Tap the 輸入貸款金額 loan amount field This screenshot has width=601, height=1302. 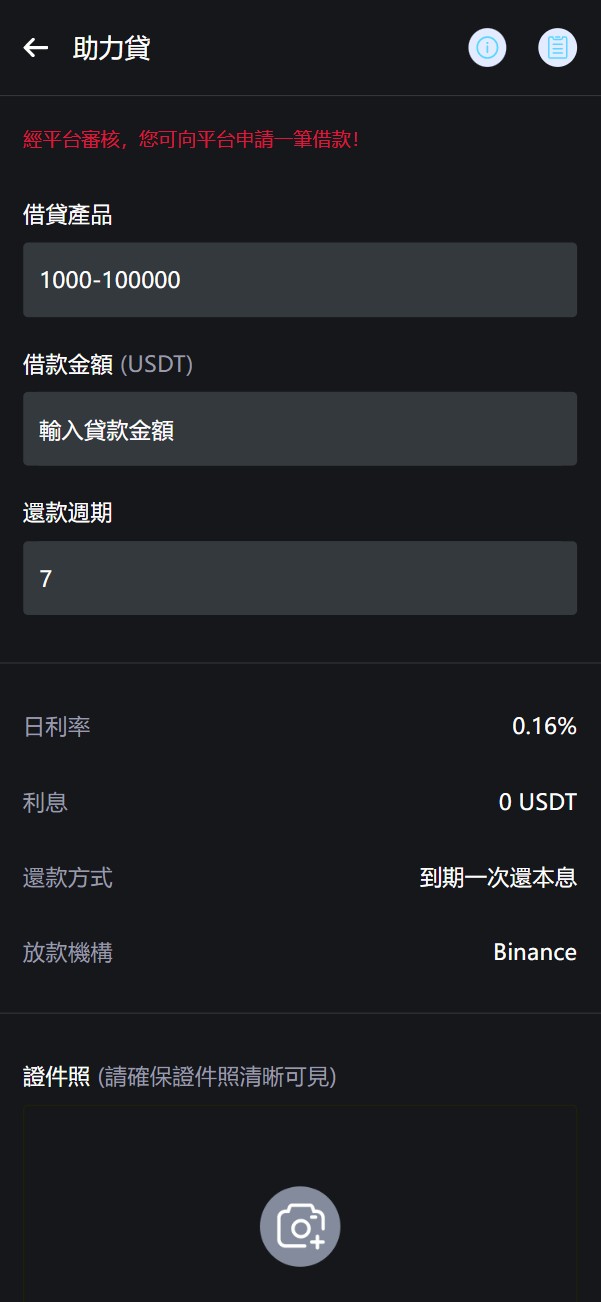[300, 429]
